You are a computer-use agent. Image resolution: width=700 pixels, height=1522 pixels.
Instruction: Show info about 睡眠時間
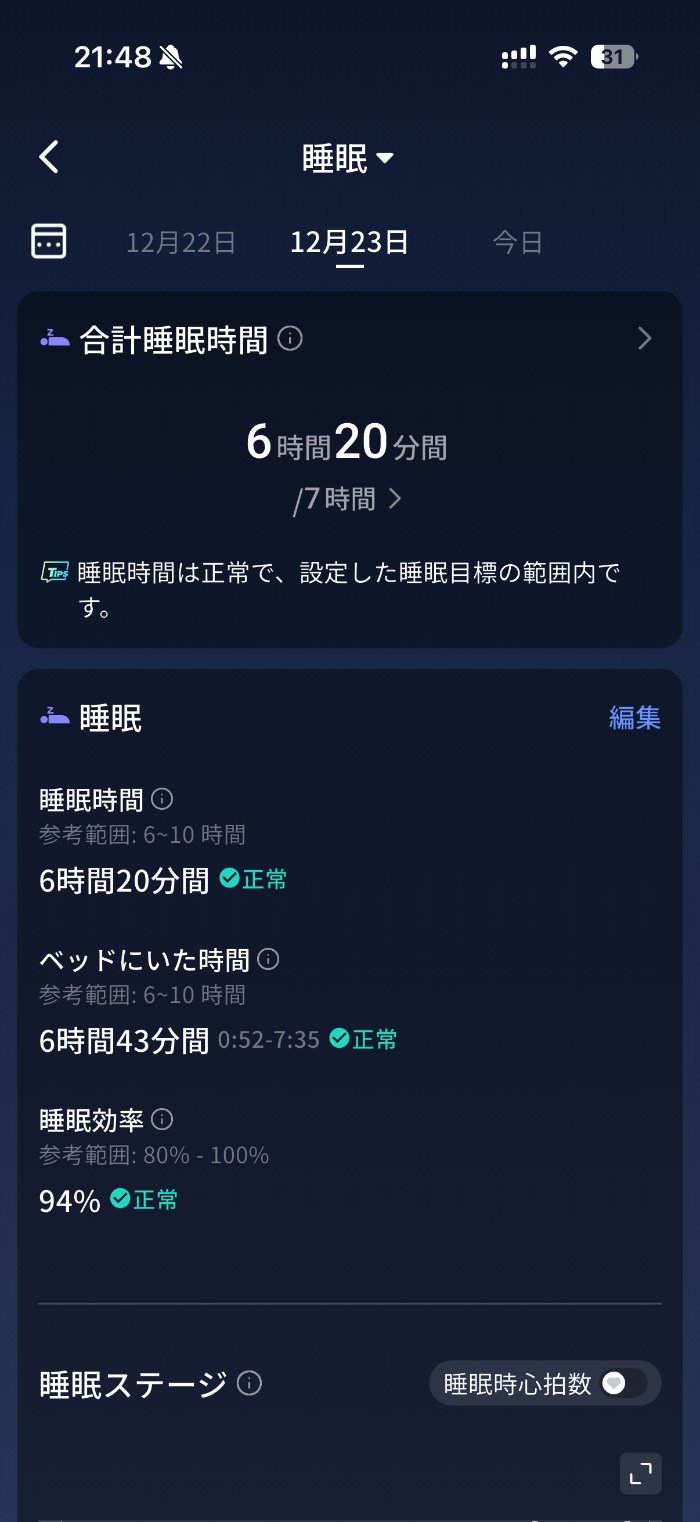tap(162, 800)
